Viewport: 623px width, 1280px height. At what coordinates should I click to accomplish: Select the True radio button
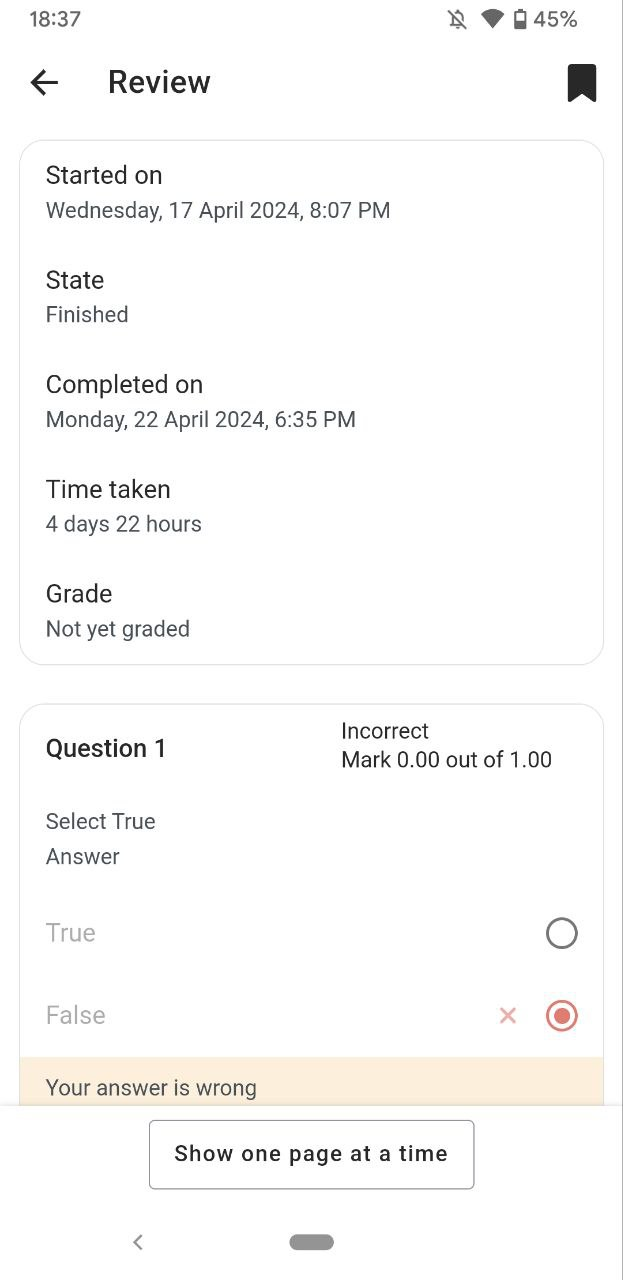[562, 934]
